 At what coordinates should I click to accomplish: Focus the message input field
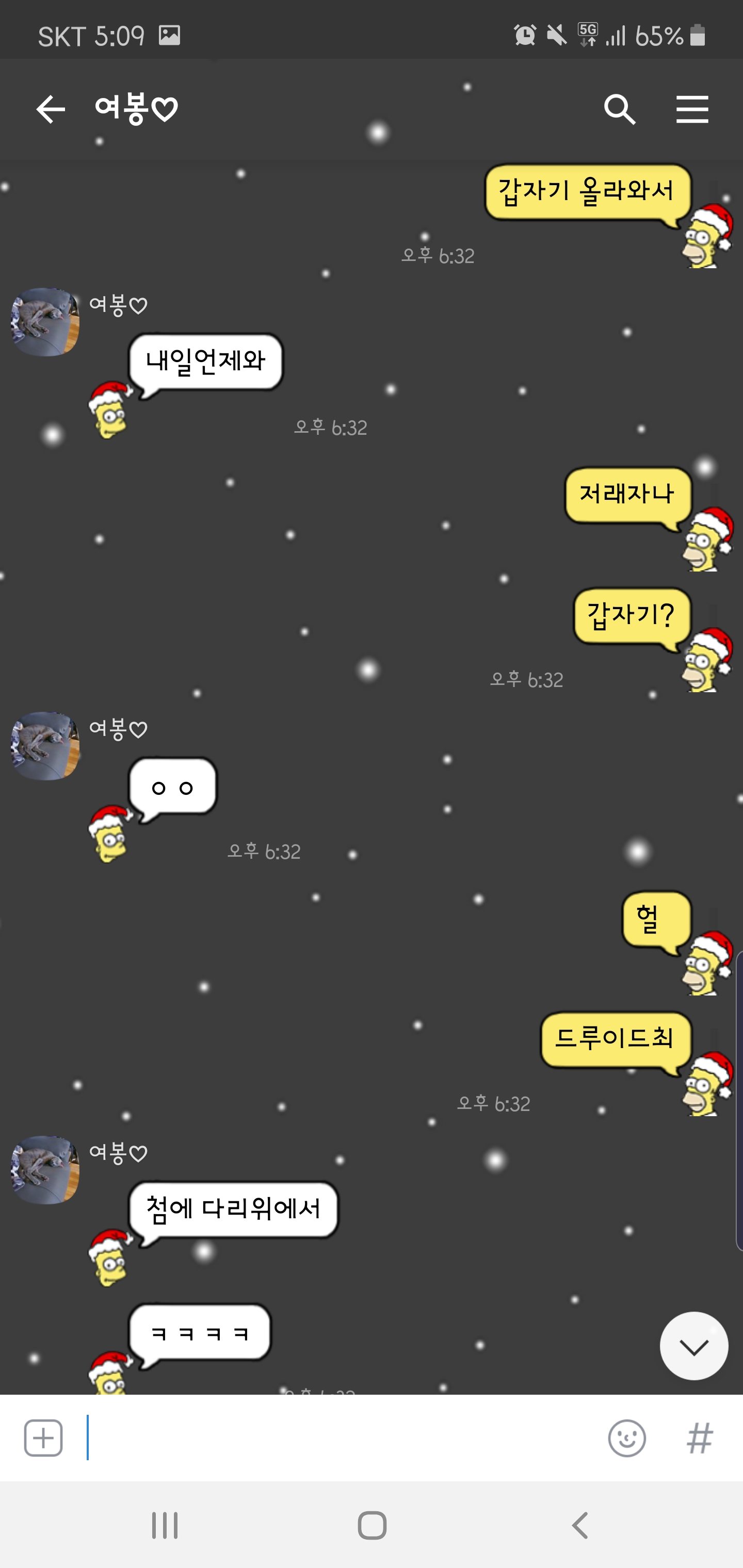tap(341, 1438)
